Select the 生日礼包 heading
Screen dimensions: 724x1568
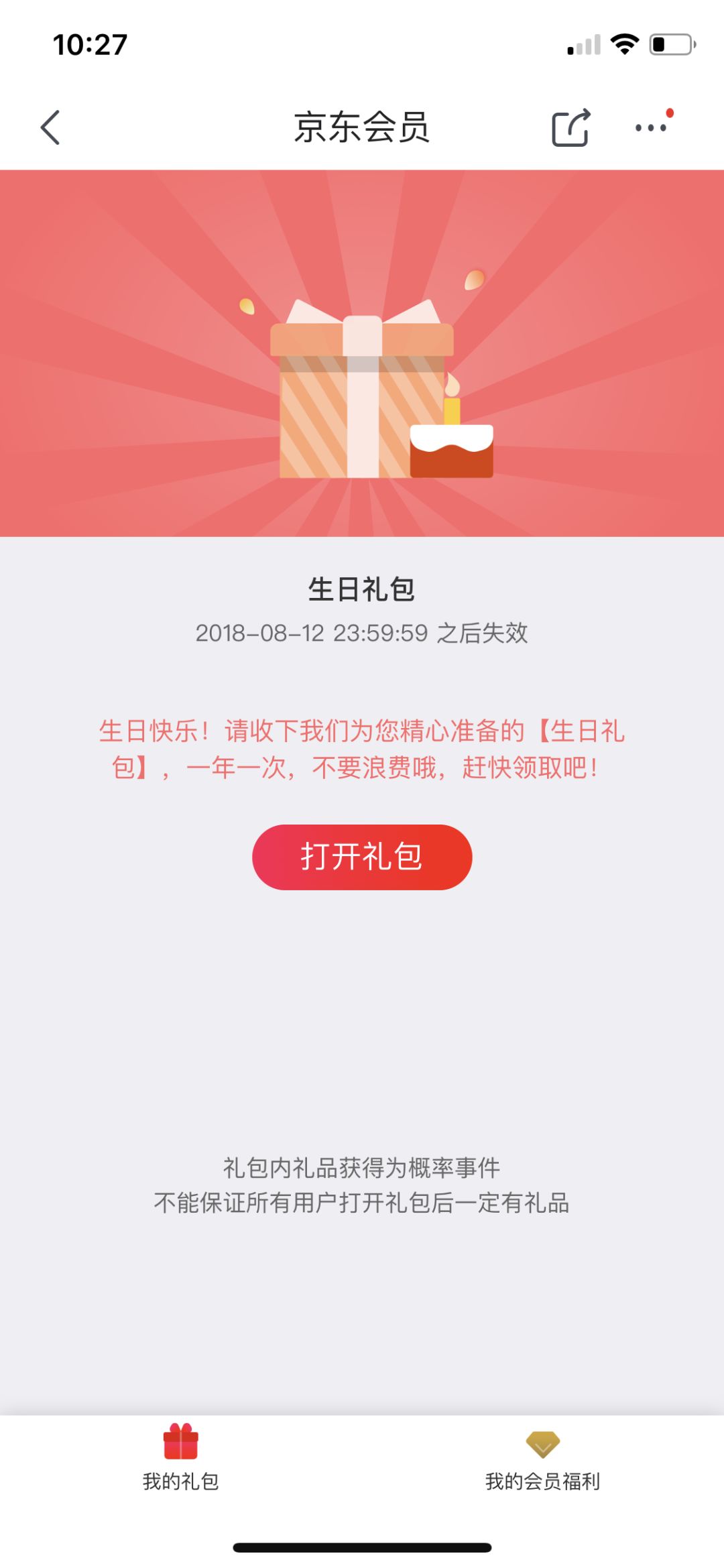[x=362, y=590]
